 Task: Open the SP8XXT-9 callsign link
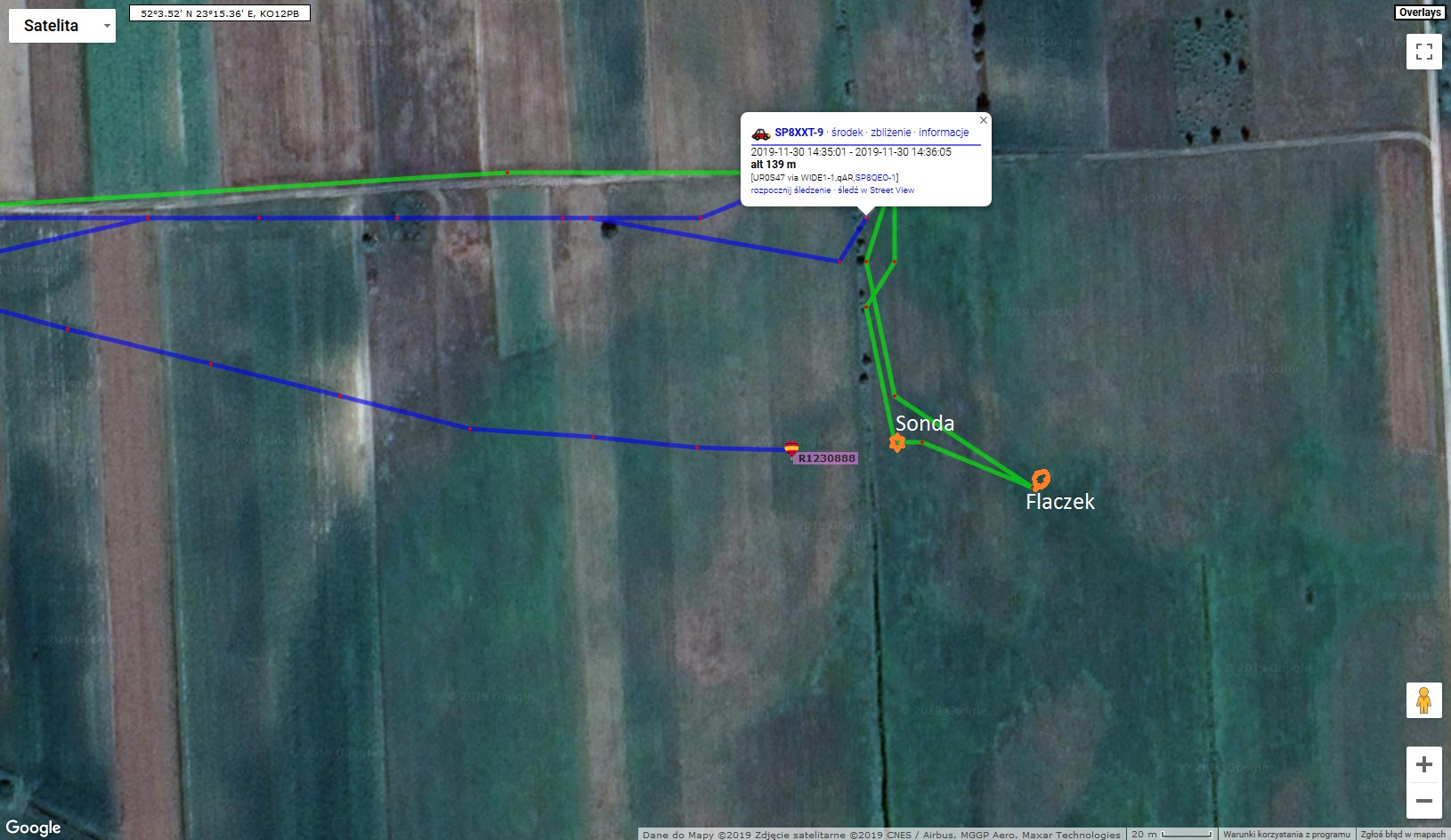click(x=798, y=133)
